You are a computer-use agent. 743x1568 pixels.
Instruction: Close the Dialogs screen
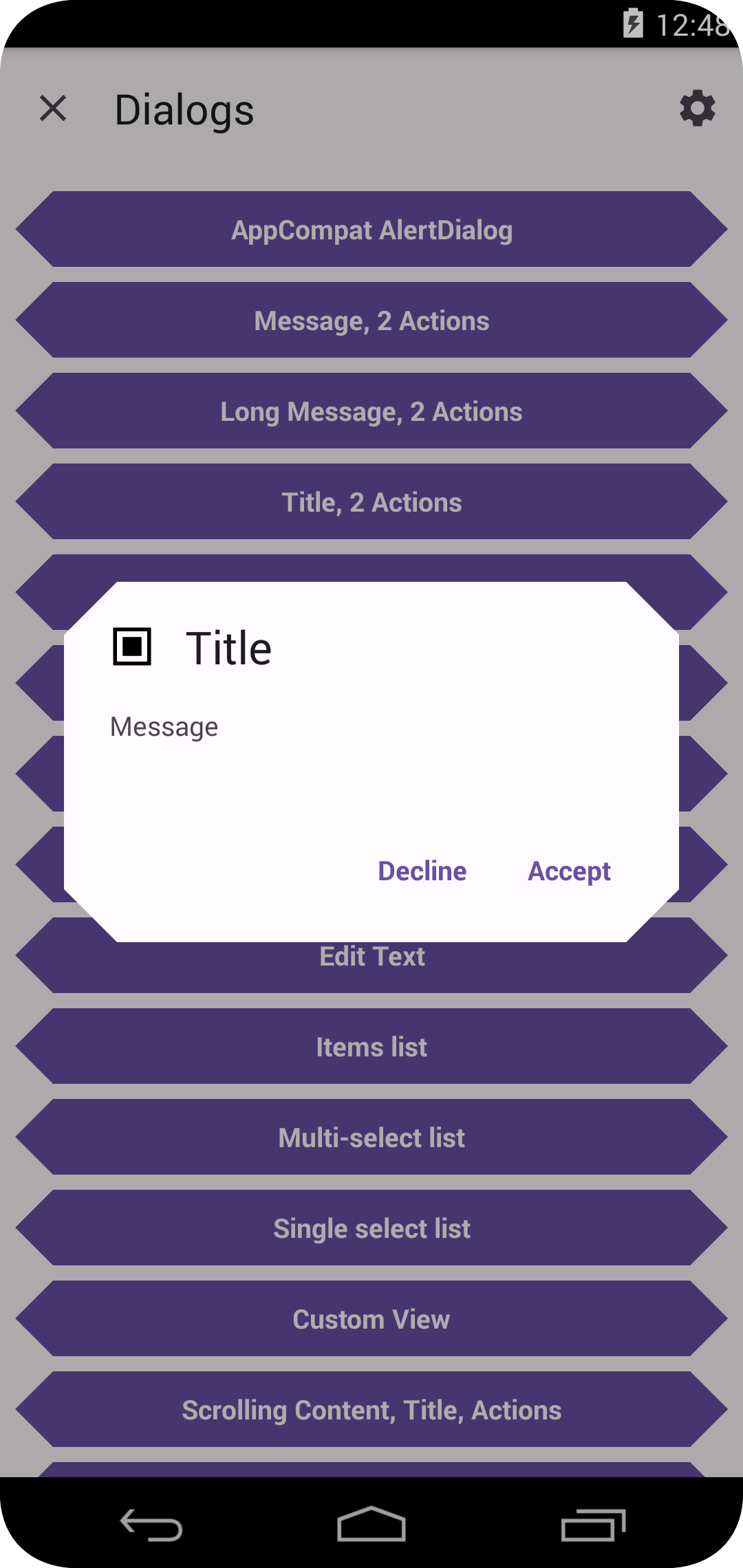point(53,109)
